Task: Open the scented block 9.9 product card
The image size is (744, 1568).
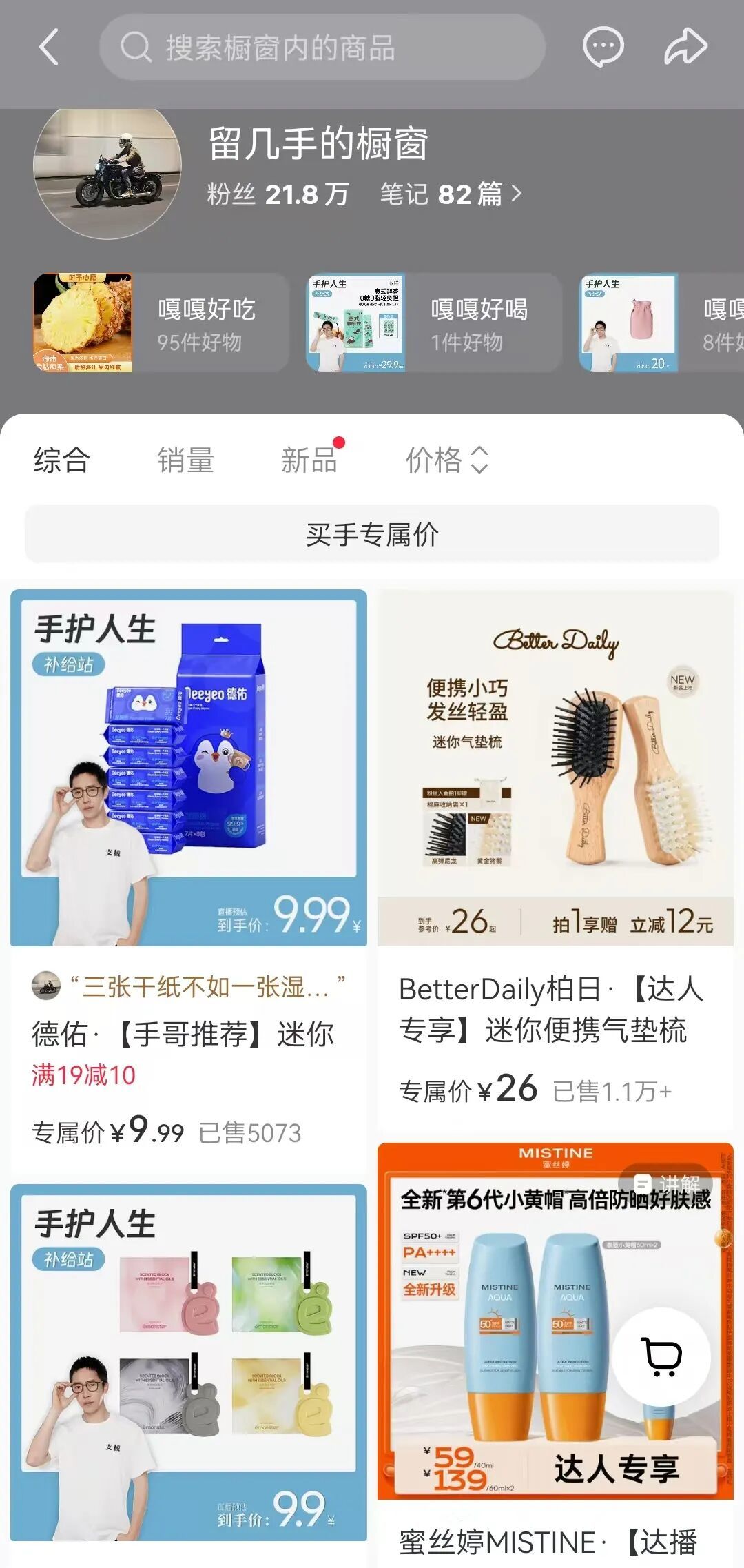Action: pos(189,1361)
